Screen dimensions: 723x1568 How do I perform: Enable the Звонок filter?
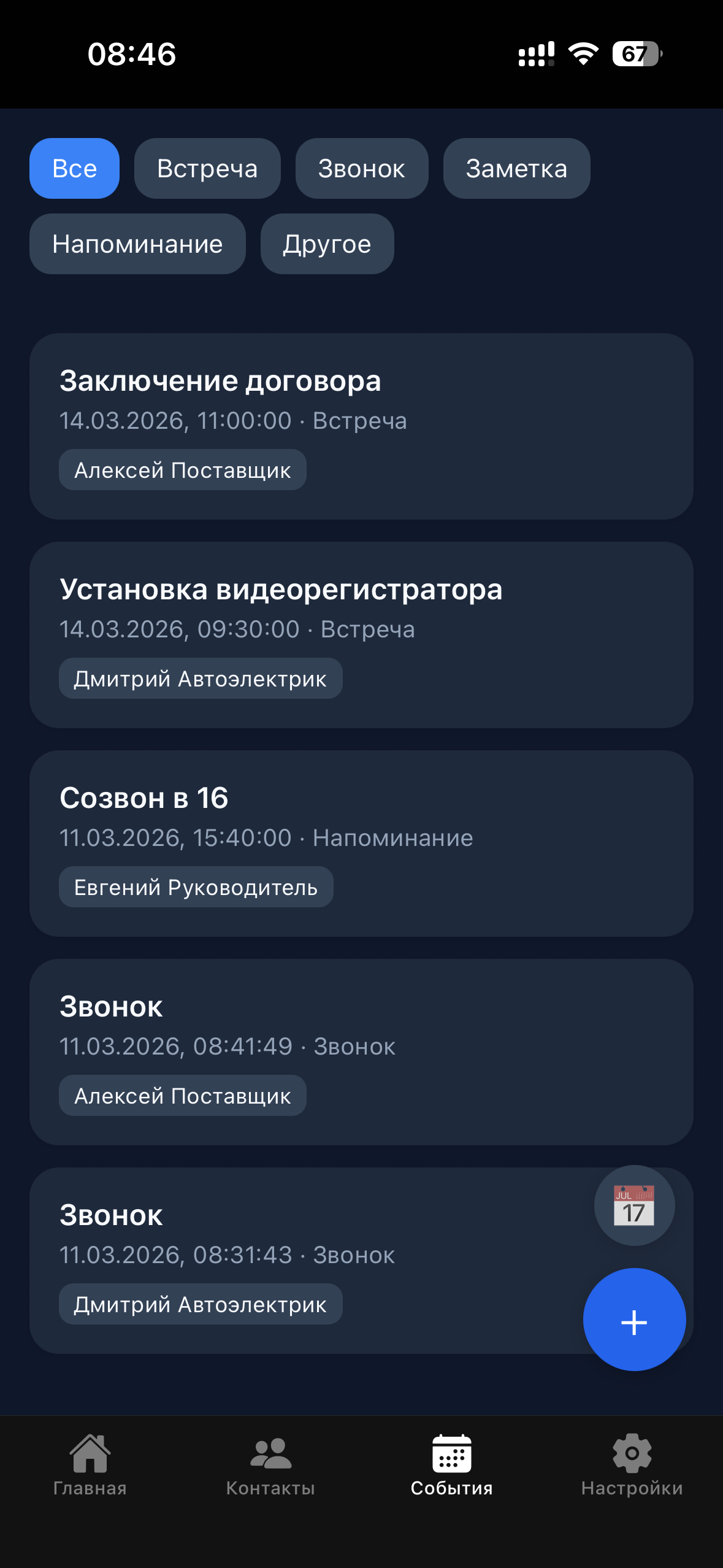(x=361, y=168)
